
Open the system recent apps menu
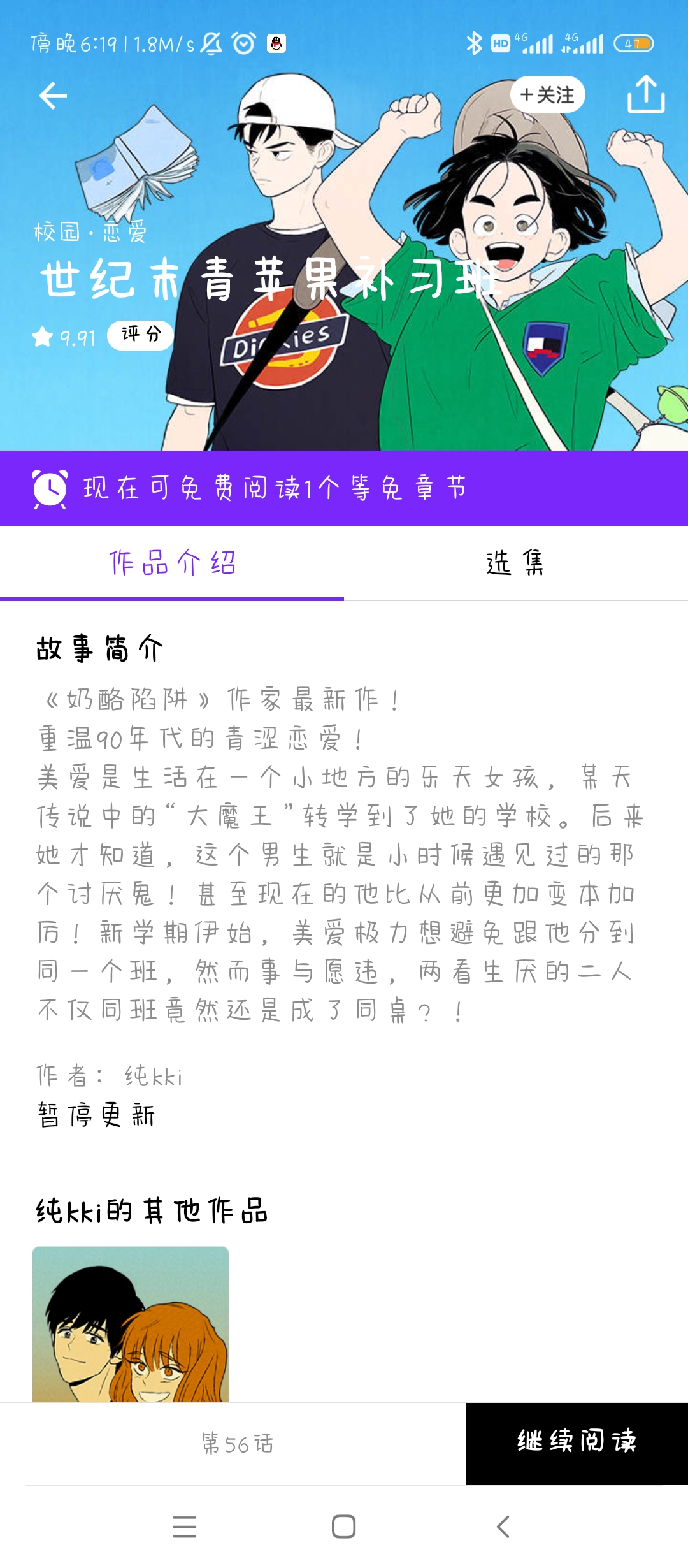click(184, 1527)
